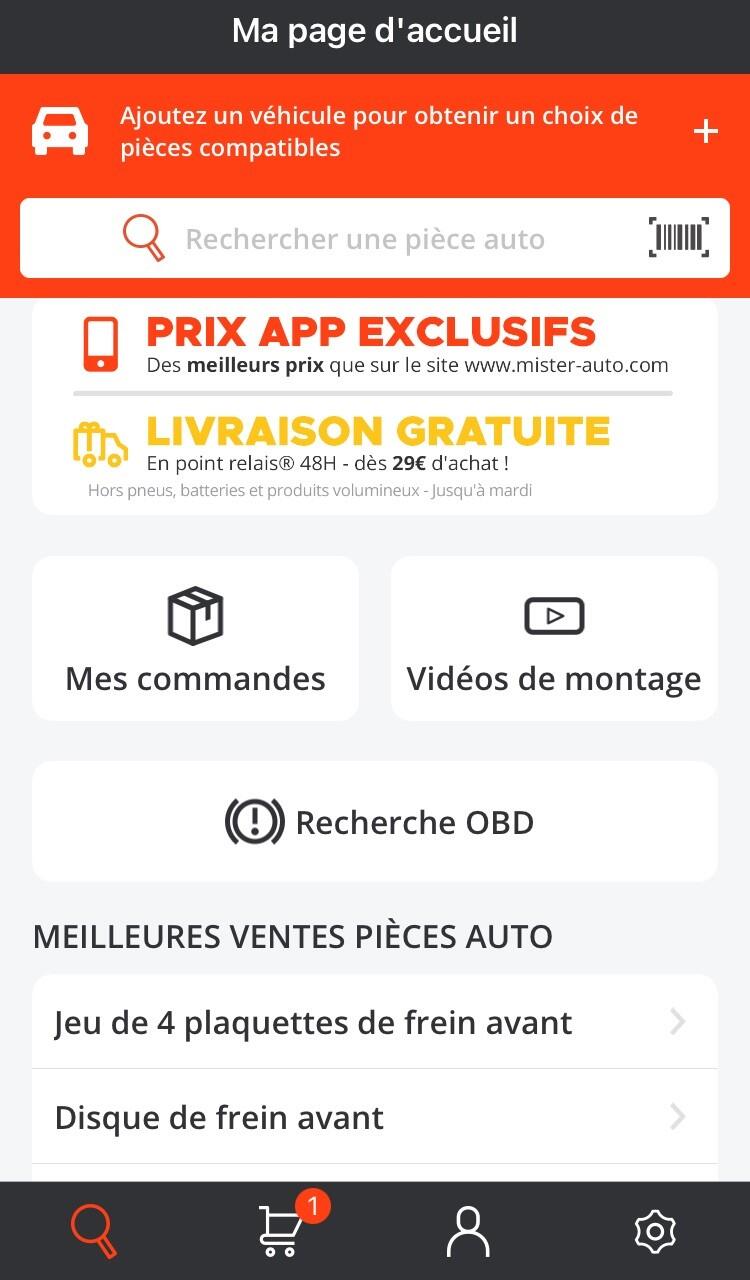Open the shopping cart tab
The width and height of the screenshot is (750, 1280).
(282, 1229)
